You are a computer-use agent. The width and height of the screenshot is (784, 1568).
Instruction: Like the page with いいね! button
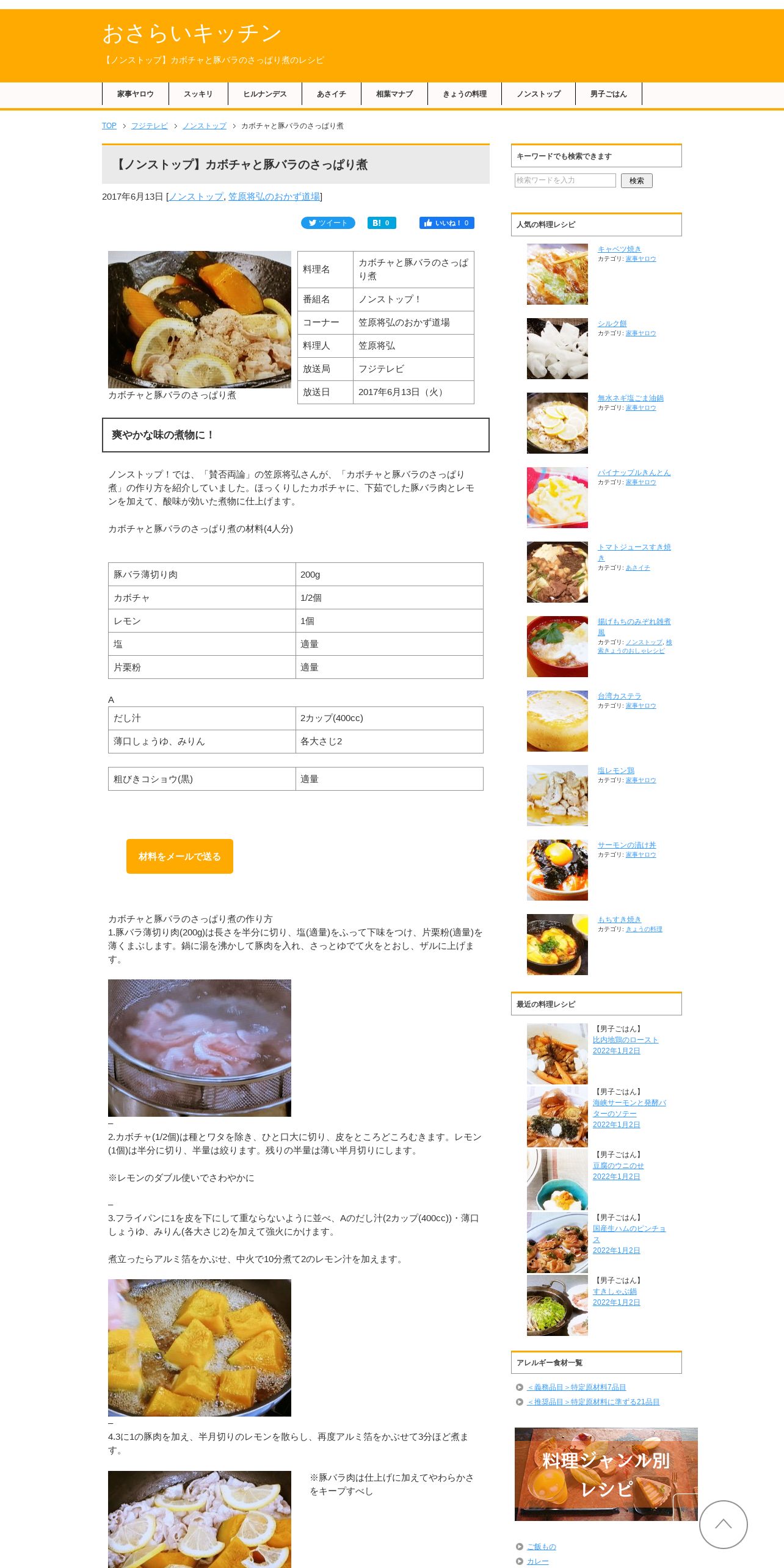[x=447, y=223]
